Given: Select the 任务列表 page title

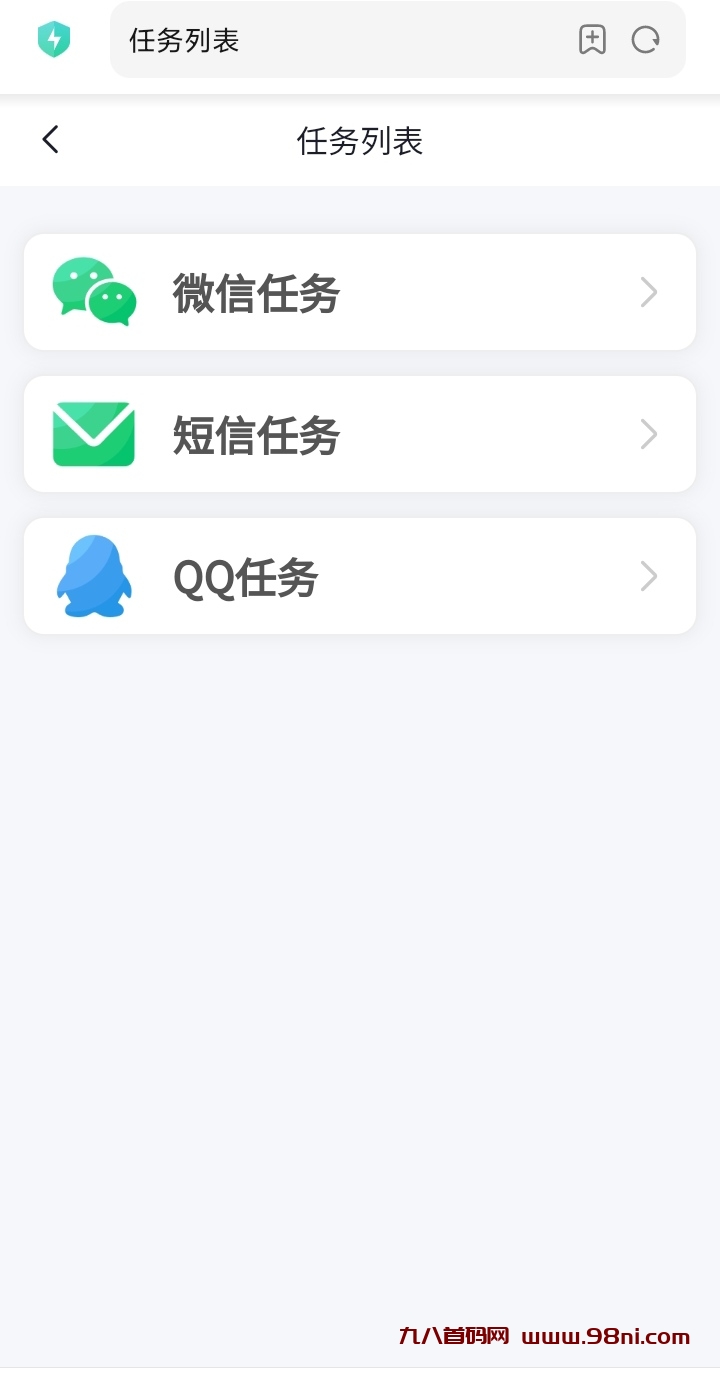Looking at the screenshot, I should [360, 141].
